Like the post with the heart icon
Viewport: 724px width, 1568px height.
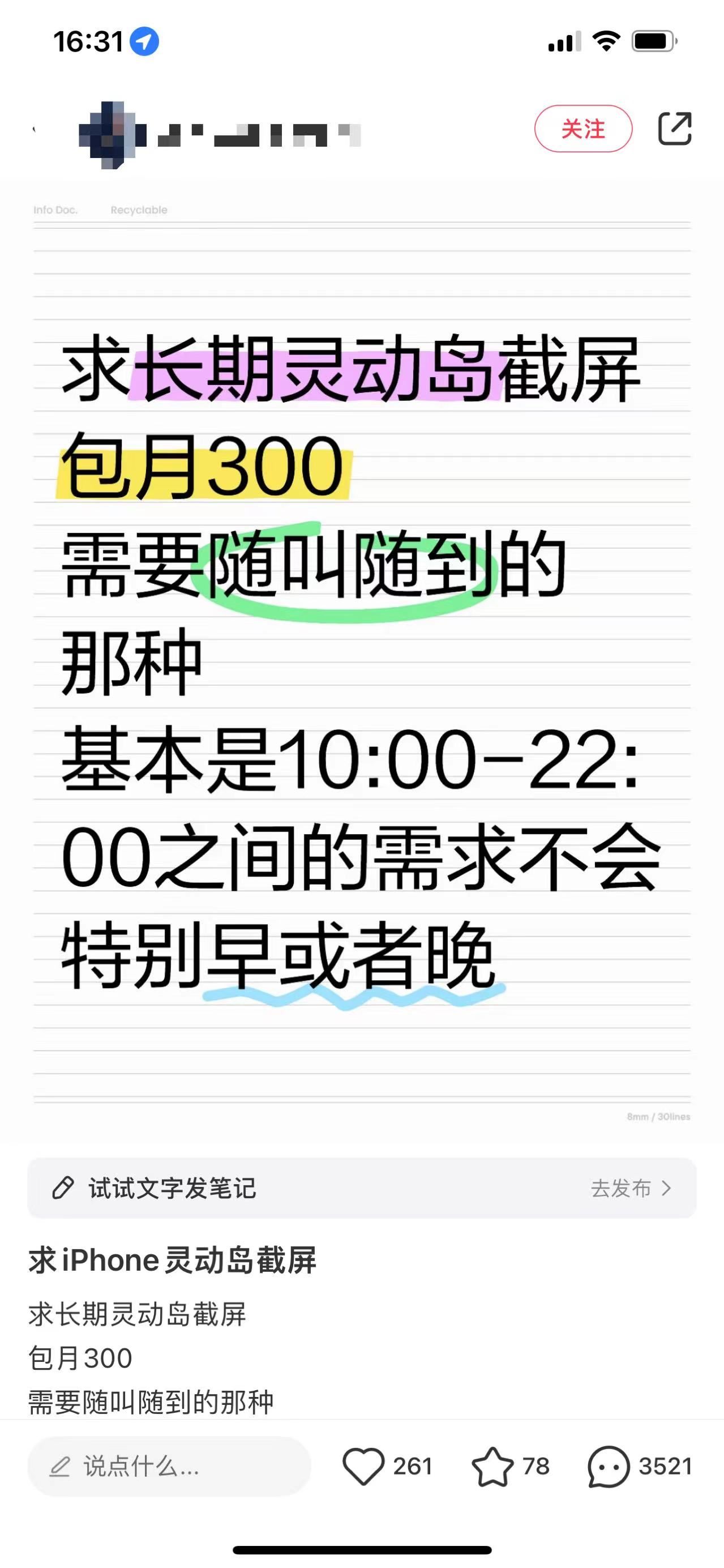(x=363, y=1466)
